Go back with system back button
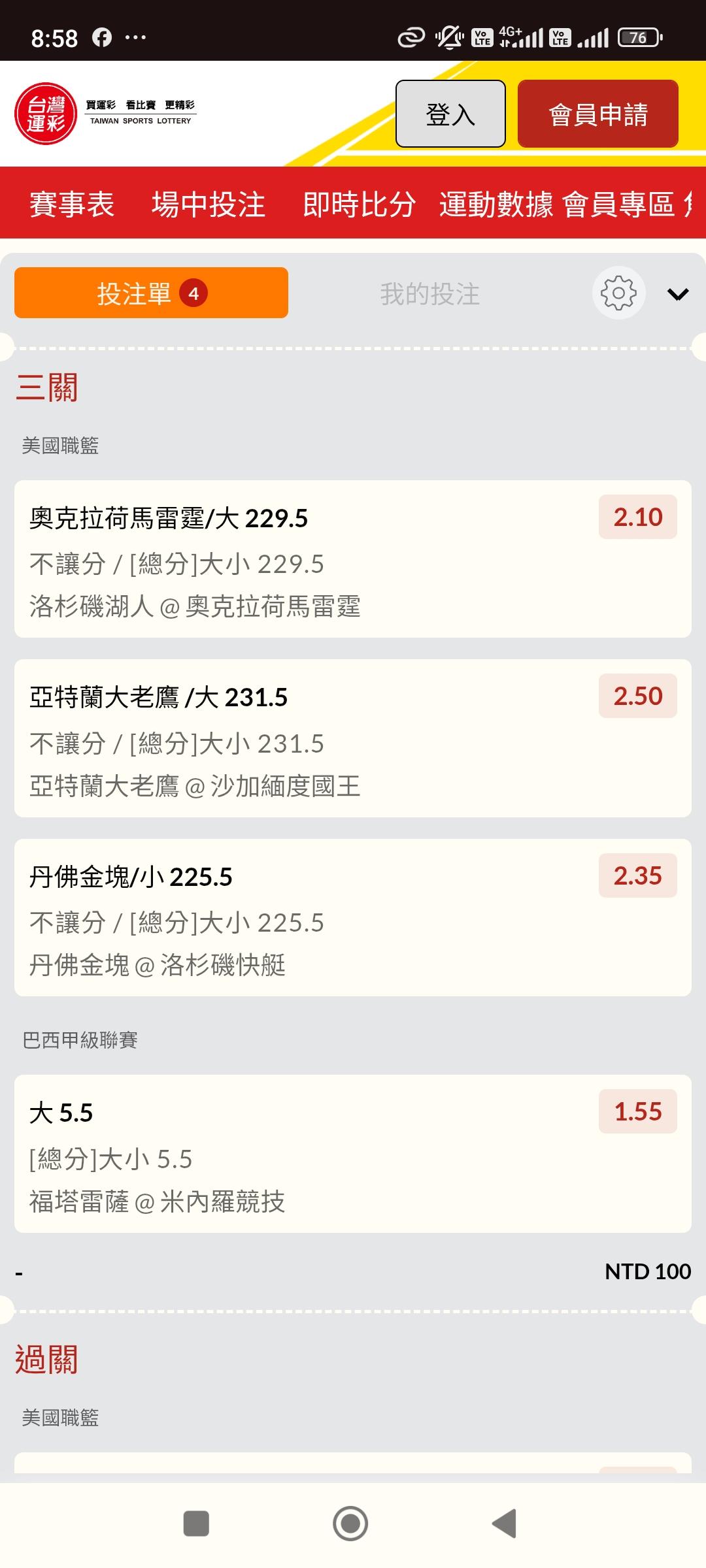Screen dimensions: 706x1568 504,1524
